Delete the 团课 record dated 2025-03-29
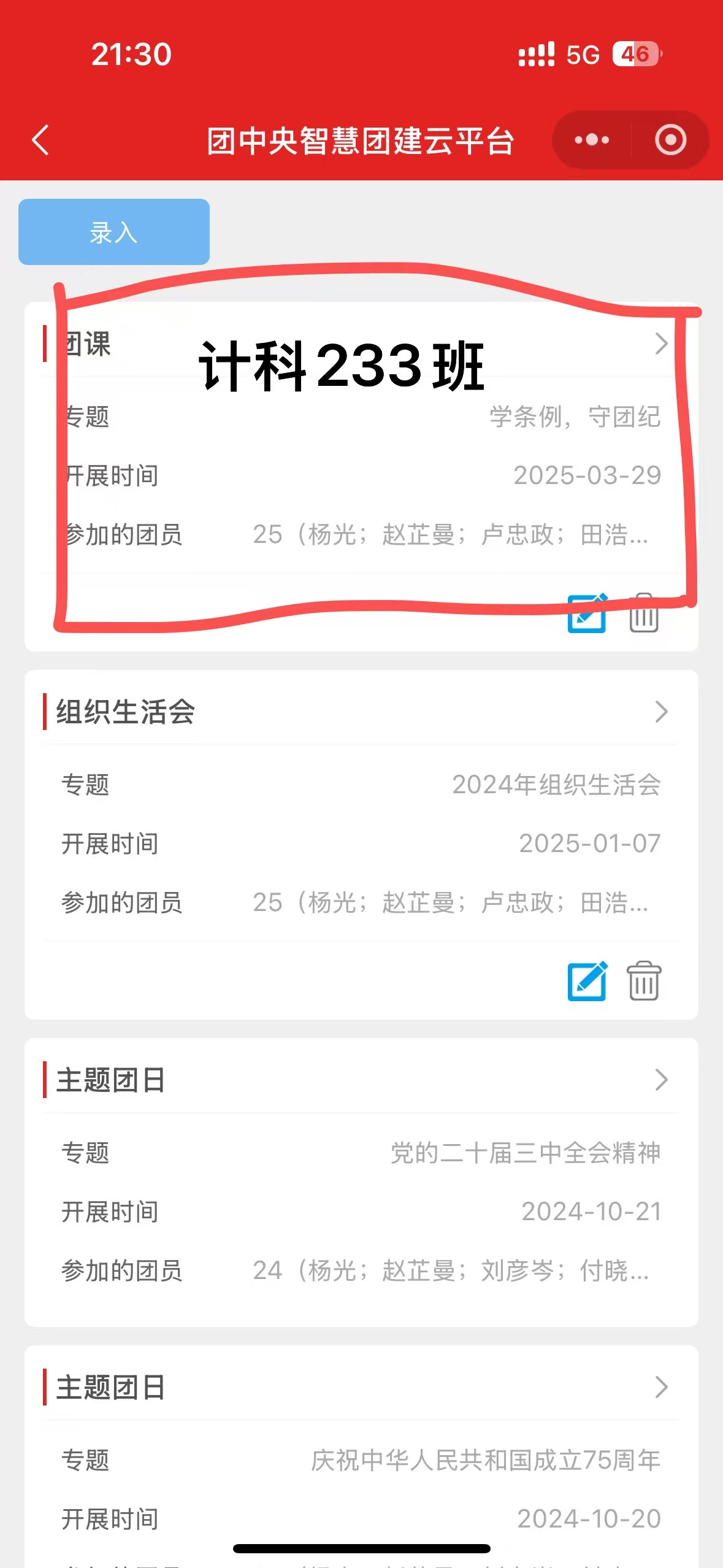This screenshot has width=723, height=1568. 644,614
